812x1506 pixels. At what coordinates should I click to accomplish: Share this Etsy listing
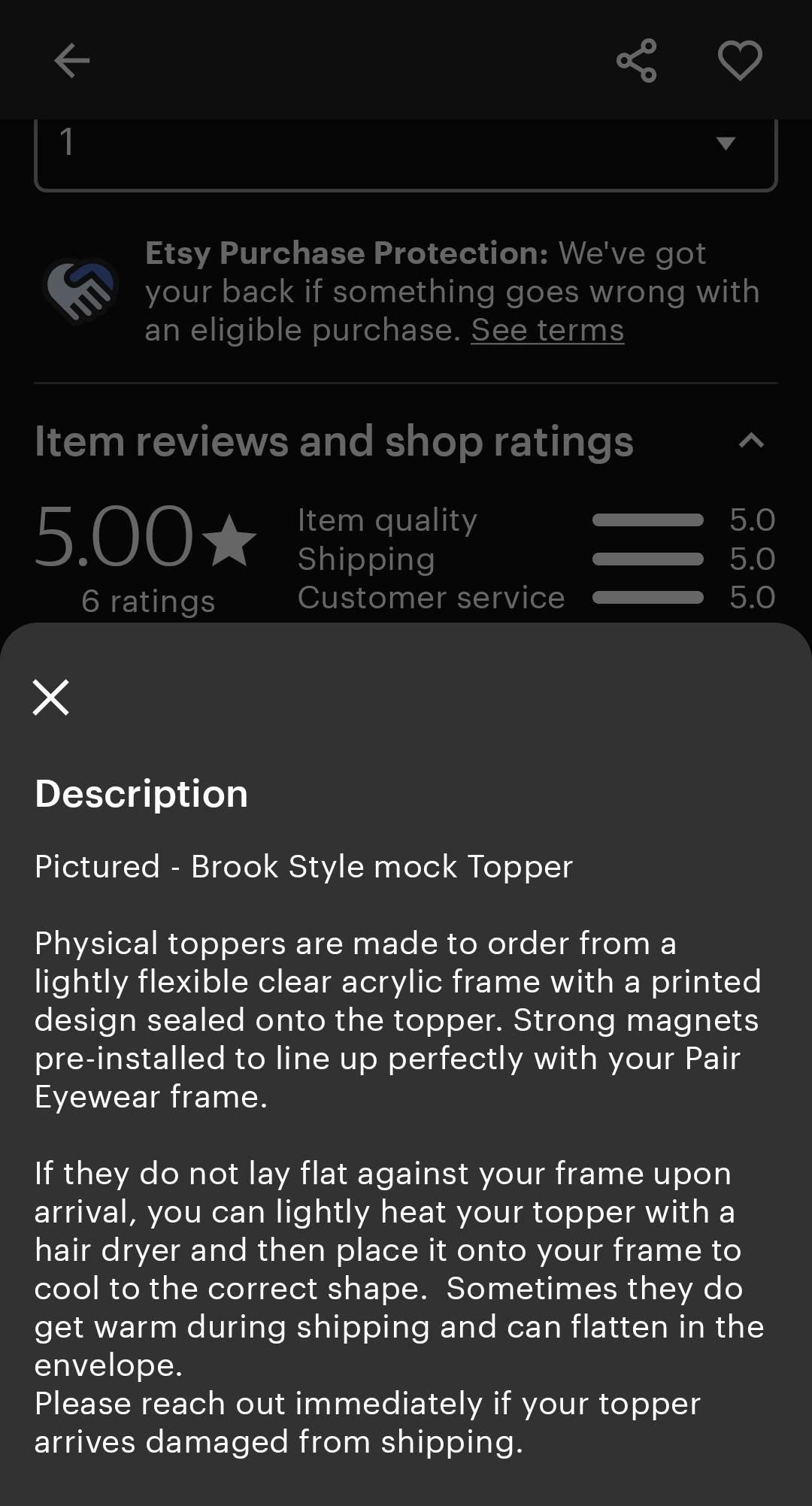point(636,61)
